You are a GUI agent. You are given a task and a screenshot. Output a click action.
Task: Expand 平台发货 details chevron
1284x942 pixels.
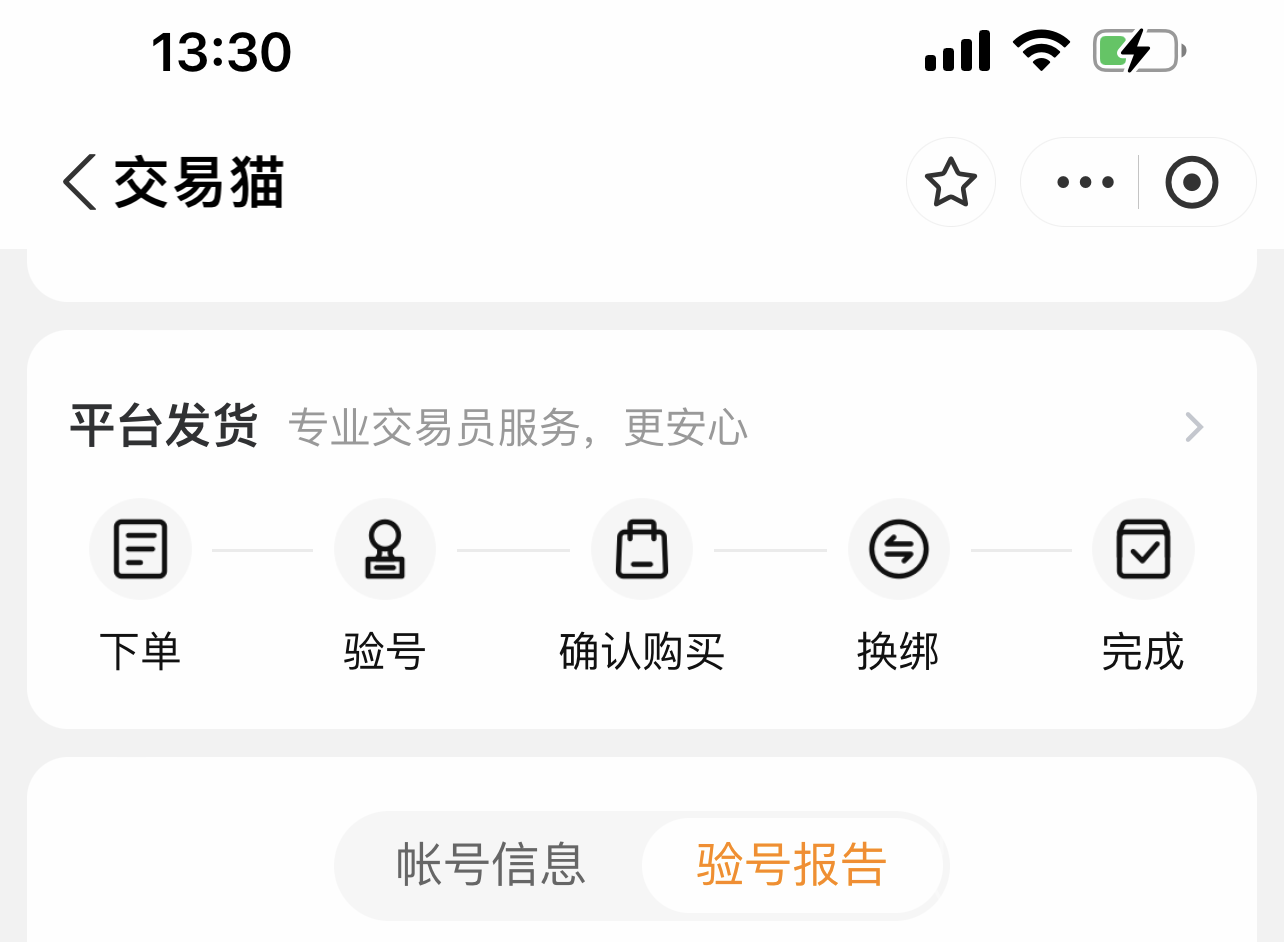(1194, 428)
